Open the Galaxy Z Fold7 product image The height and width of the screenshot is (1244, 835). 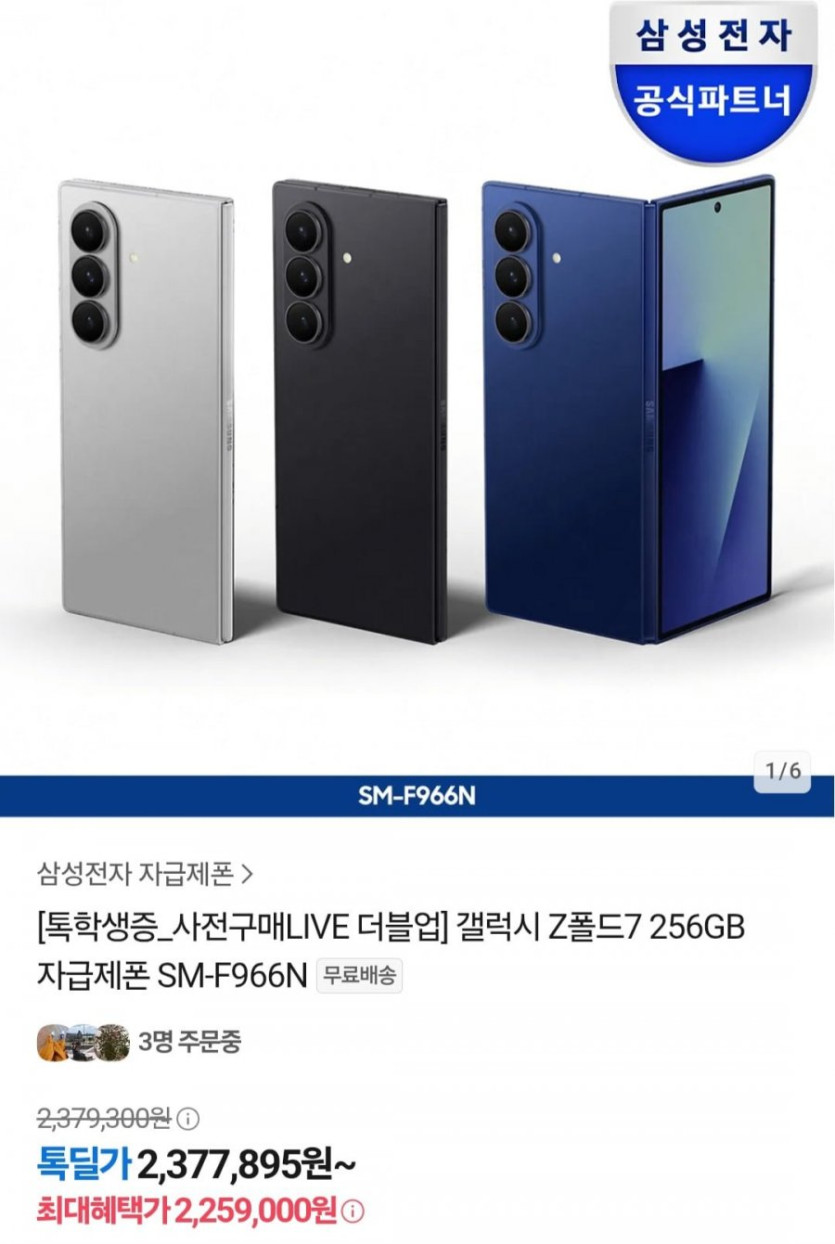click(417, 410)
